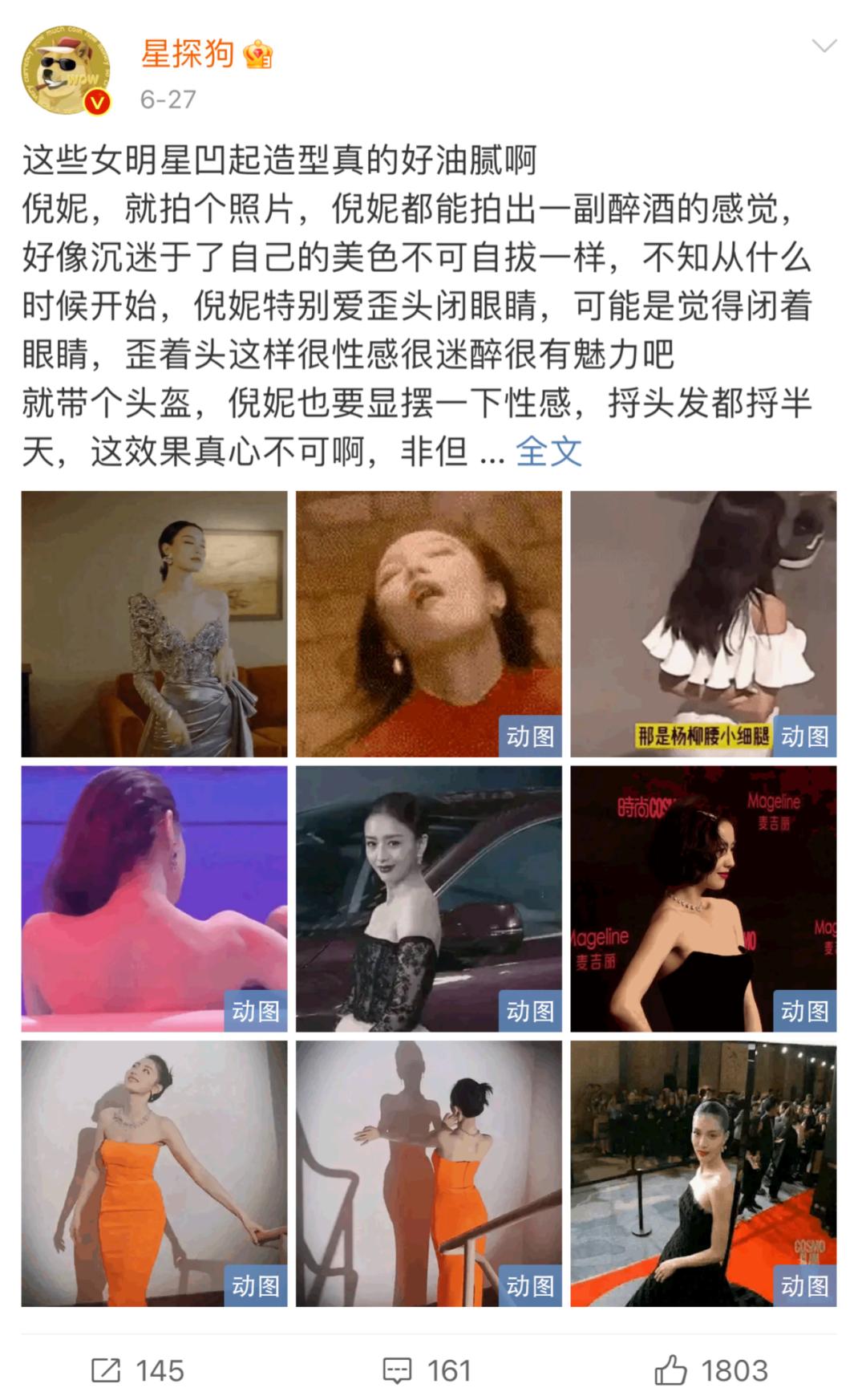This screenshot has width=866, height=1400.
Task: Open the orange dress front-facing GIF
Action: (154, 1174)
